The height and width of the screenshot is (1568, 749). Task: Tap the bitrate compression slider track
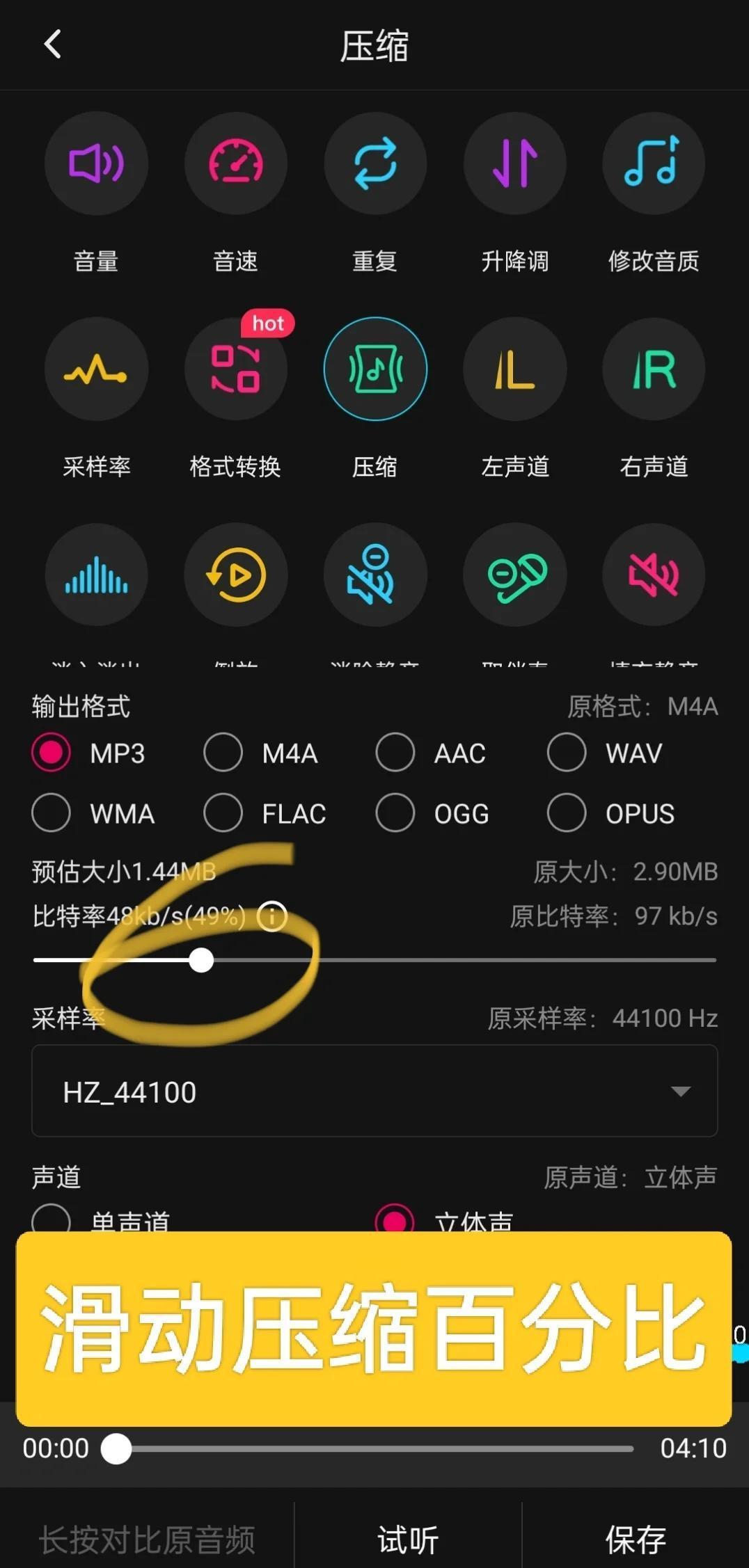487,960
